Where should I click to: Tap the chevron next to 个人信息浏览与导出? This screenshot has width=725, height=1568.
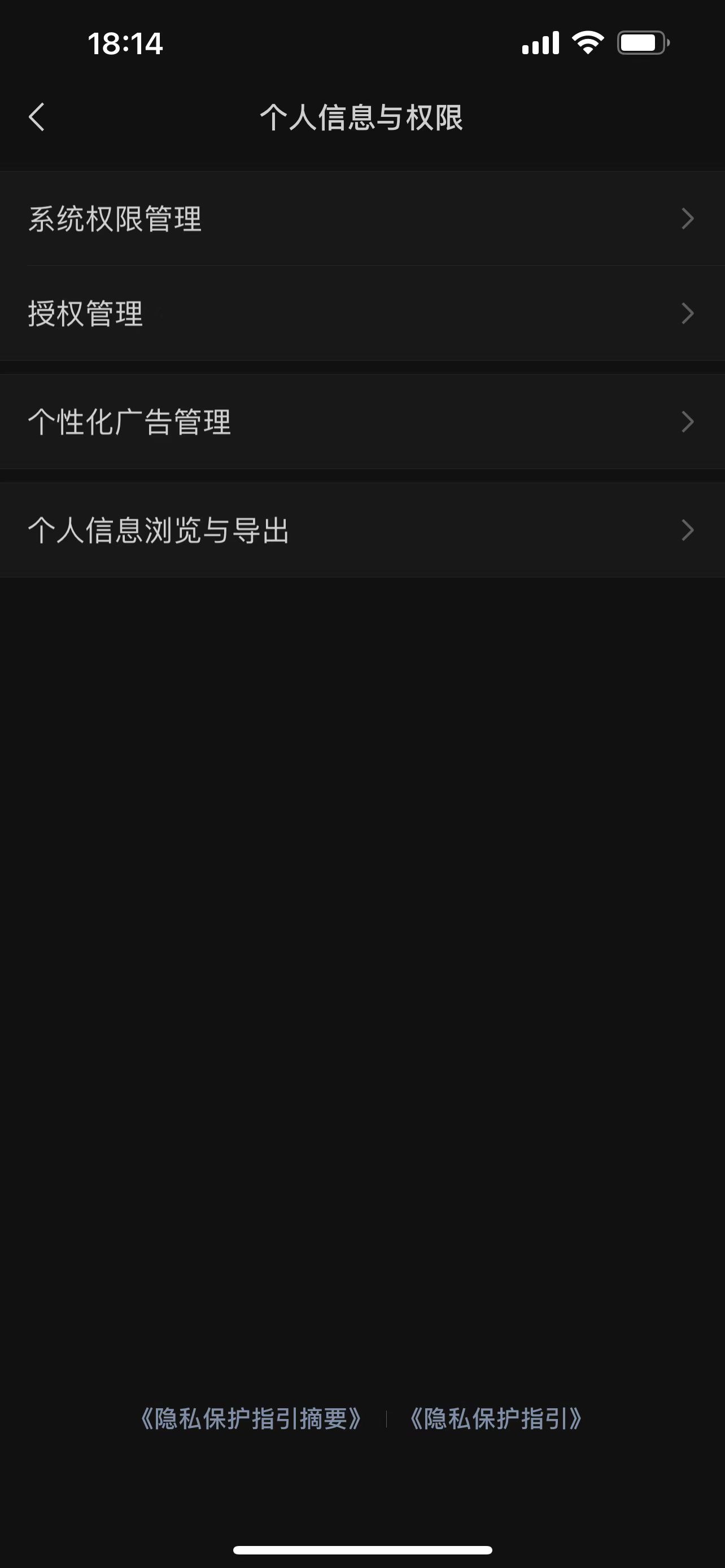[x=687, y=529]
